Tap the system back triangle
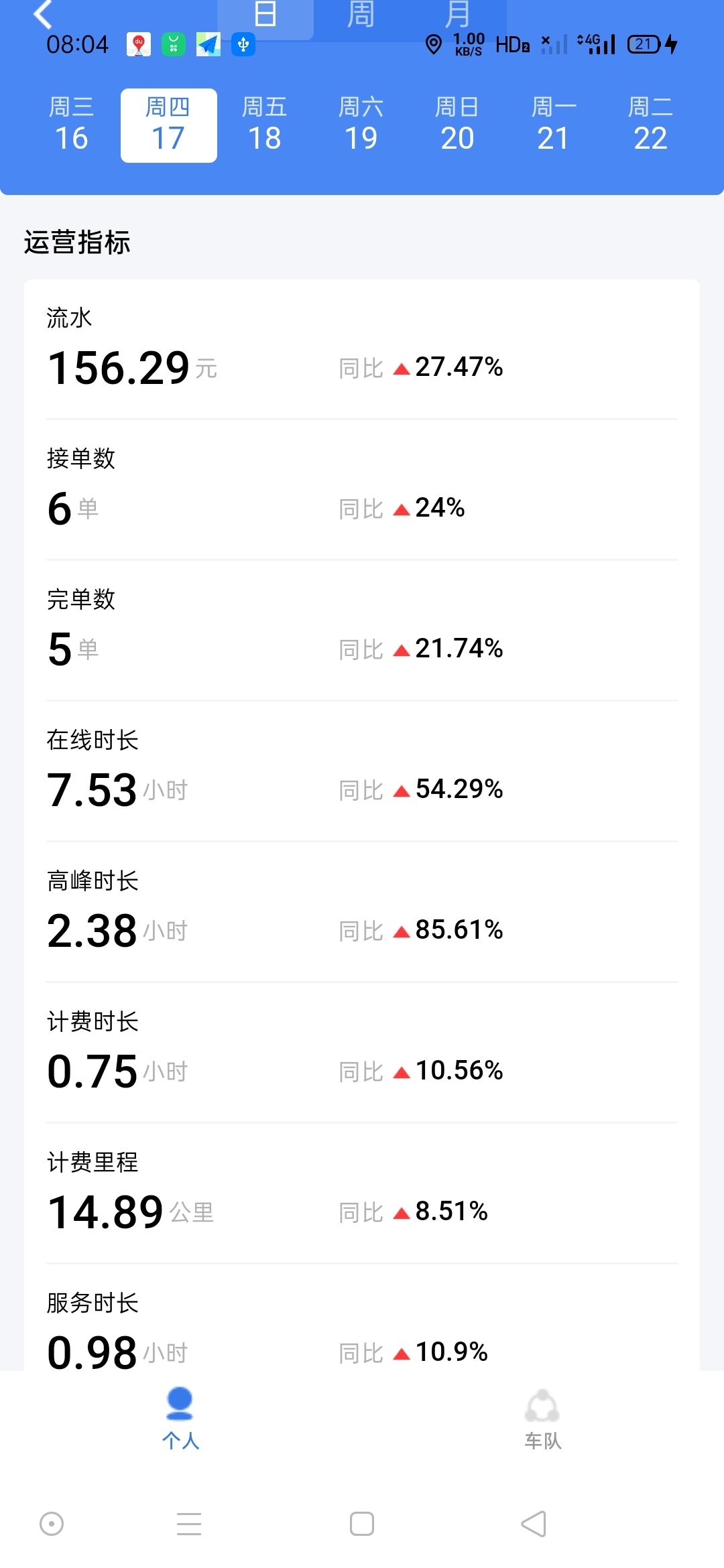This screenshot has height=1568, width=724. point(534,1524)
